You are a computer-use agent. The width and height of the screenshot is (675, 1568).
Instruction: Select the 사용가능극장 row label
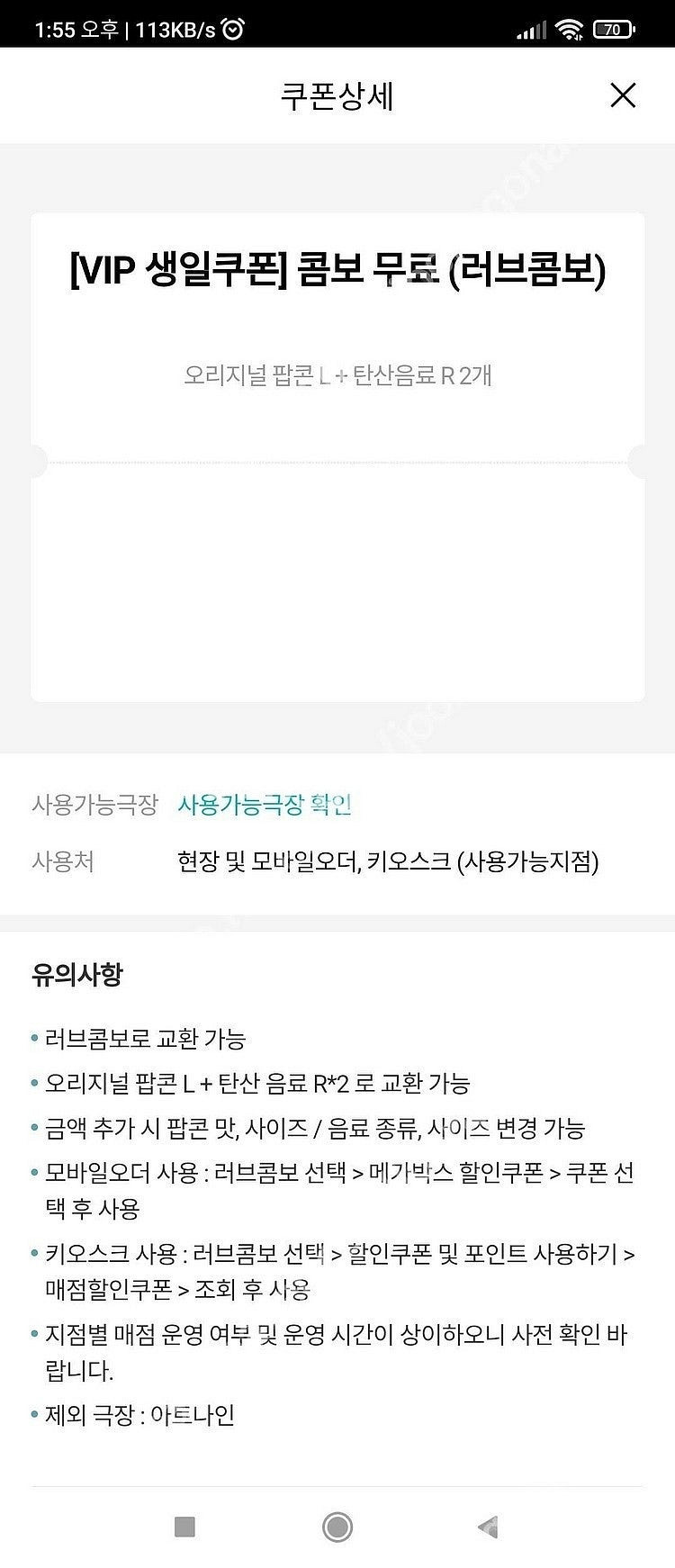click(94, 804)
